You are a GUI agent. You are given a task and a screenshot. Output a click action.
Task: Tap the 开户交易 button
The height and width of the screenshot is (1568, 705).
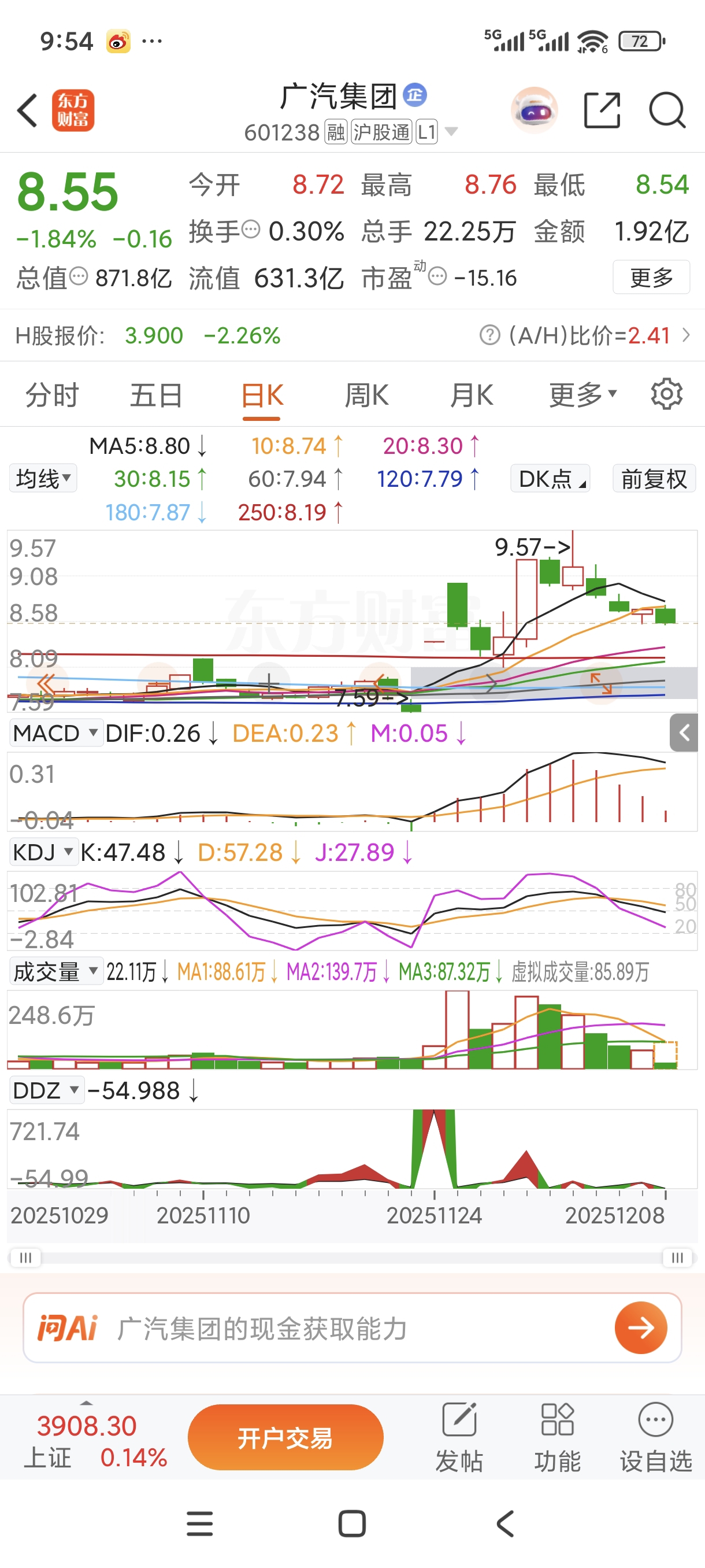pos(285,1438)
